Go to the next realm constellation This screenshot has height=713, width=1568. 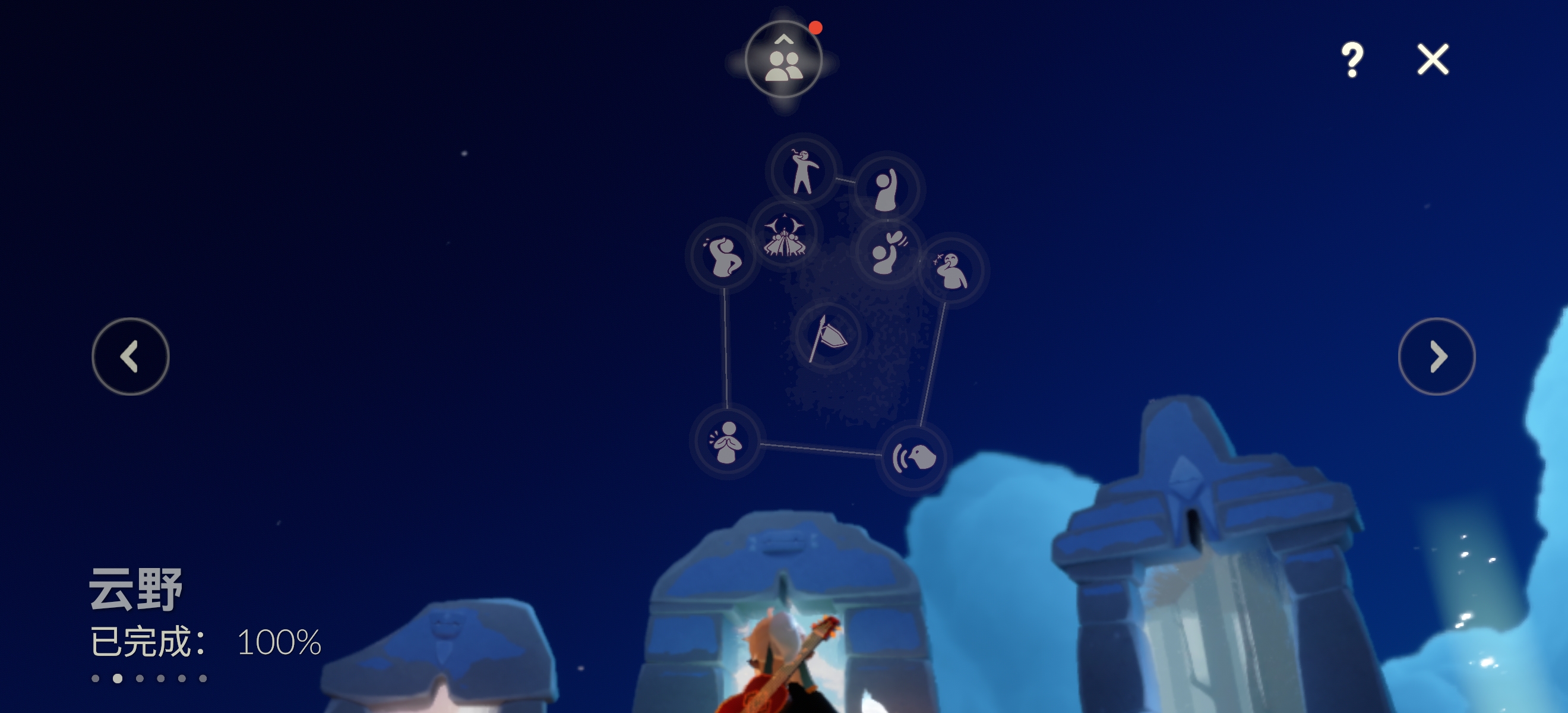click(x=1437, y=356)
